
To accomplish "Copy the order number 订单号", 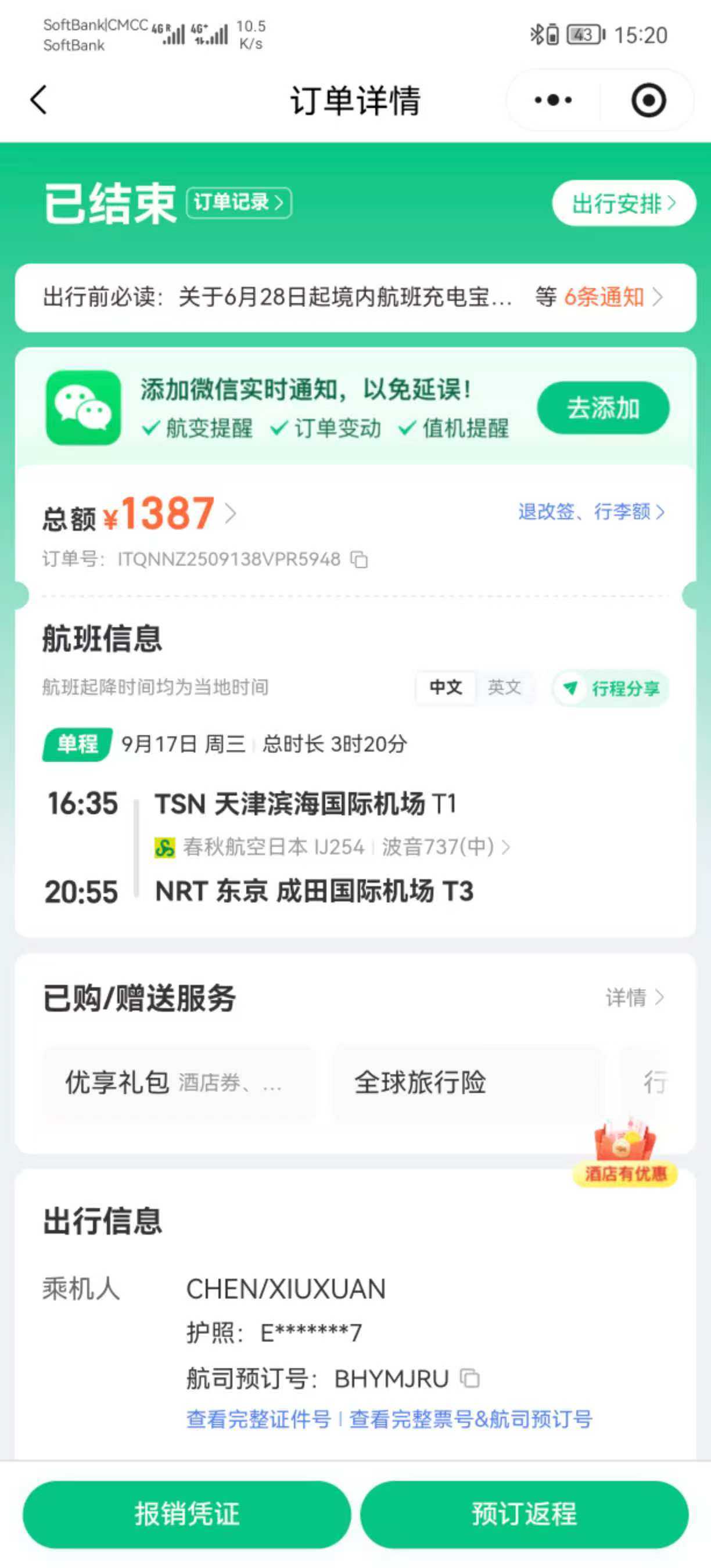I will [x=359, y=559].
